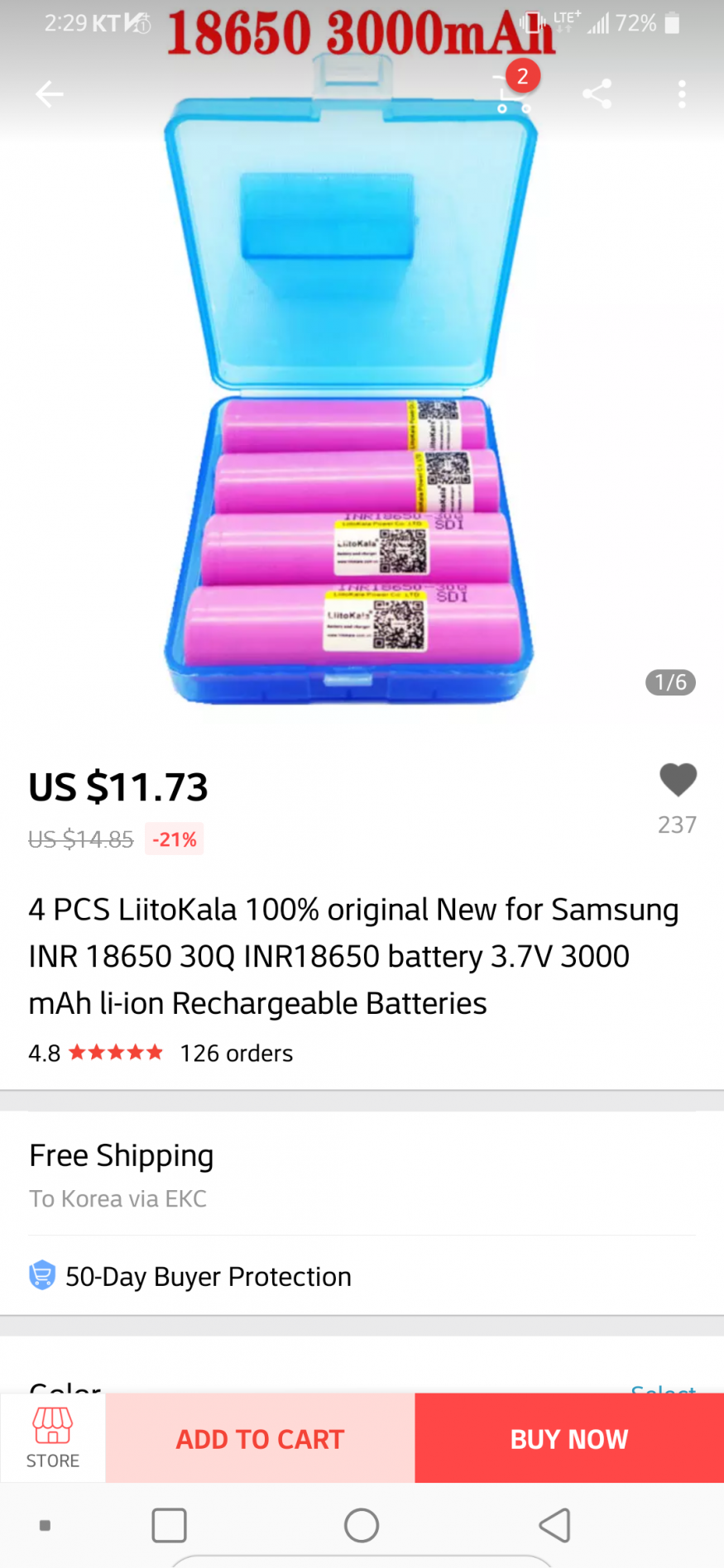Viewport: 724px width, 1568px height.
Task: Go to the phone's home screen
Action: (x=362, y=1525)
